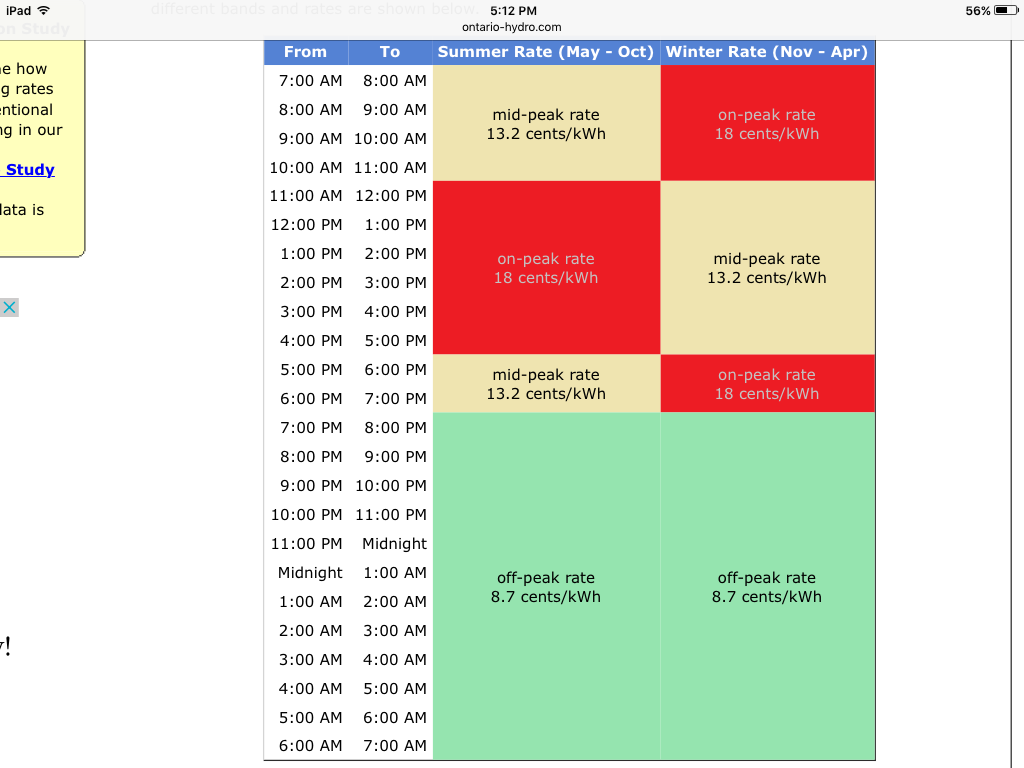Open the underlined Study link
Screen dimensions: 1024x768
point(29,170)
